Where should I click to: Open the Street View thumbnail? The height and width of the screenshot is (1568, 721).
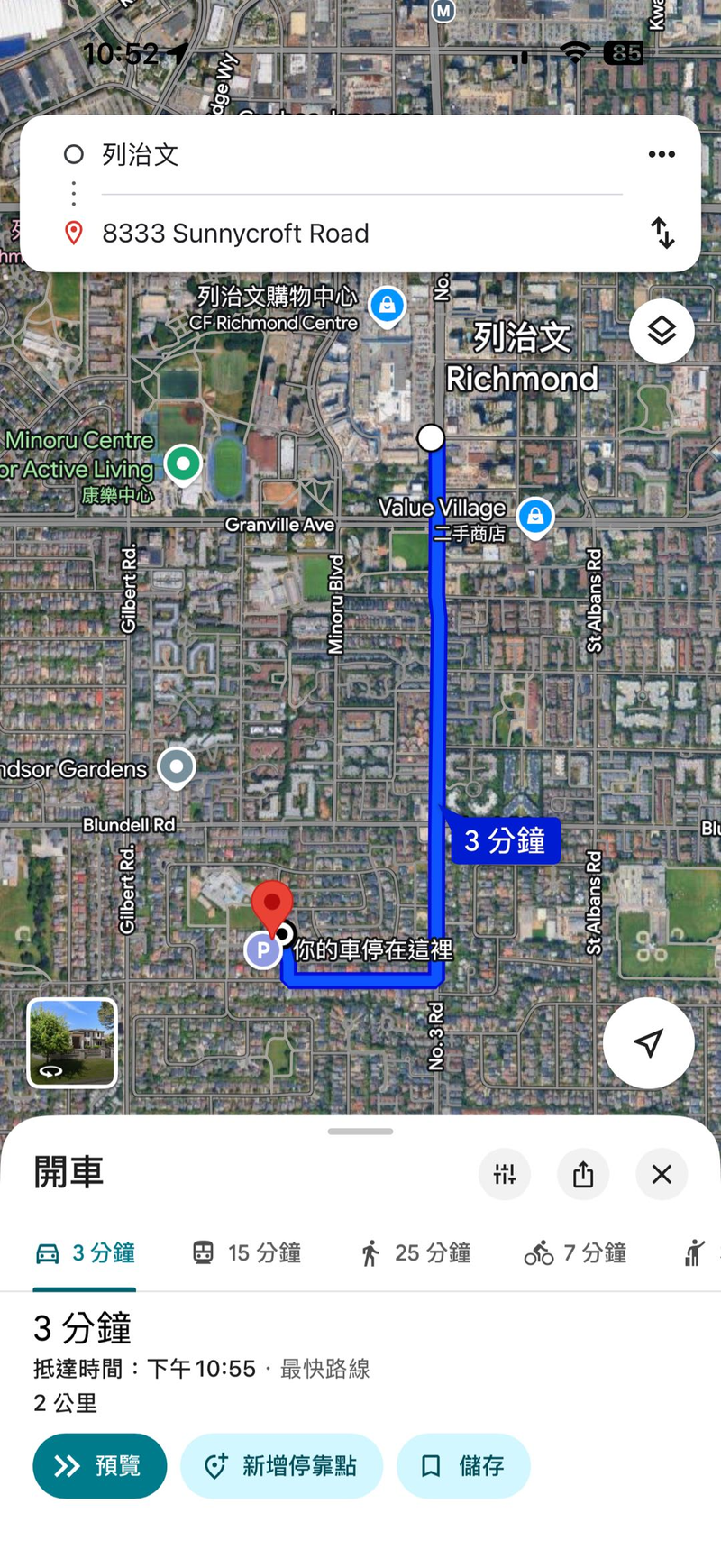tap(72, 1042)
